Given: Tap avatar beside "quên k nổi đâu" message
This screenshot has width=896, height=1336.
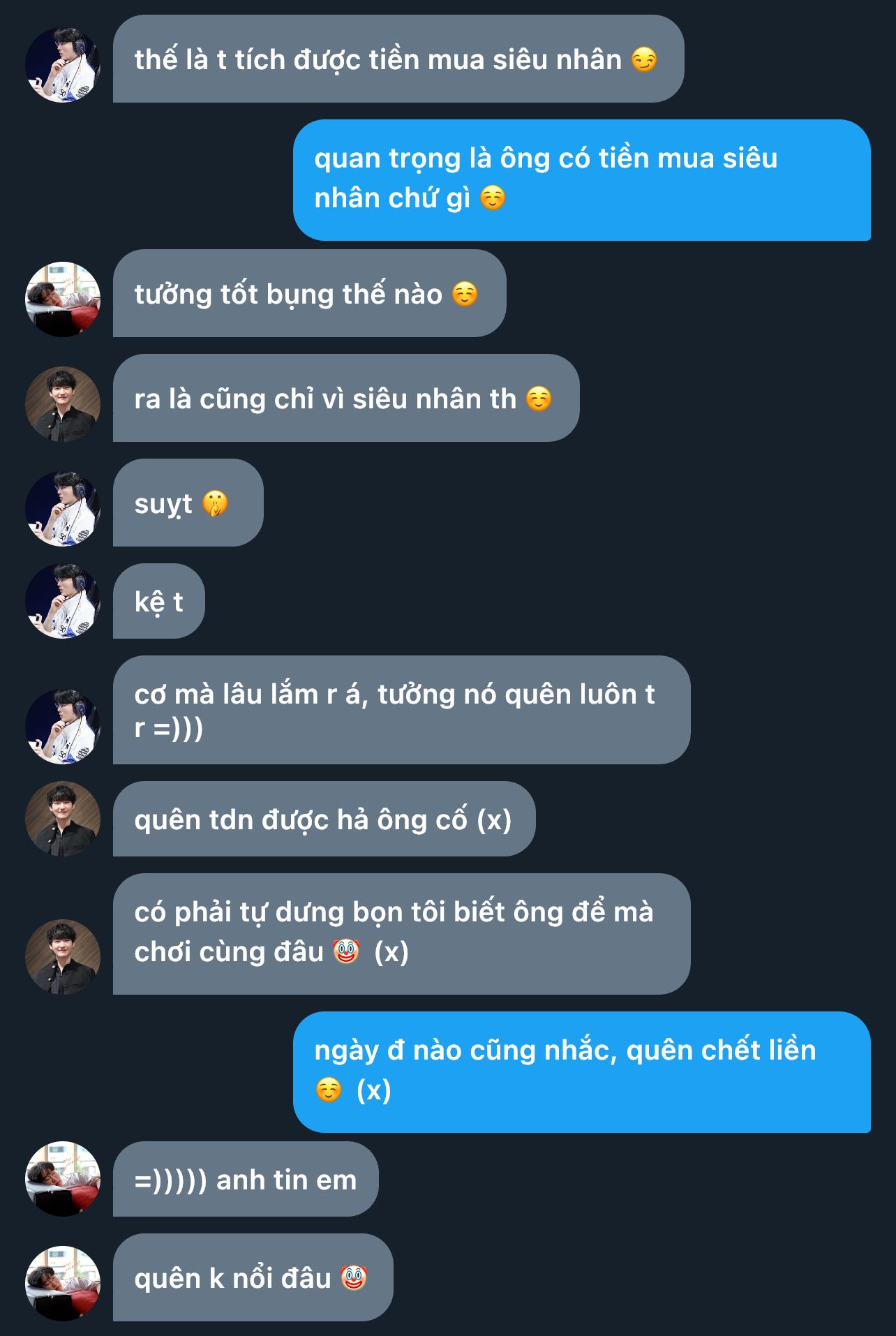Looking at the screenshot, I should [63, 1284].
